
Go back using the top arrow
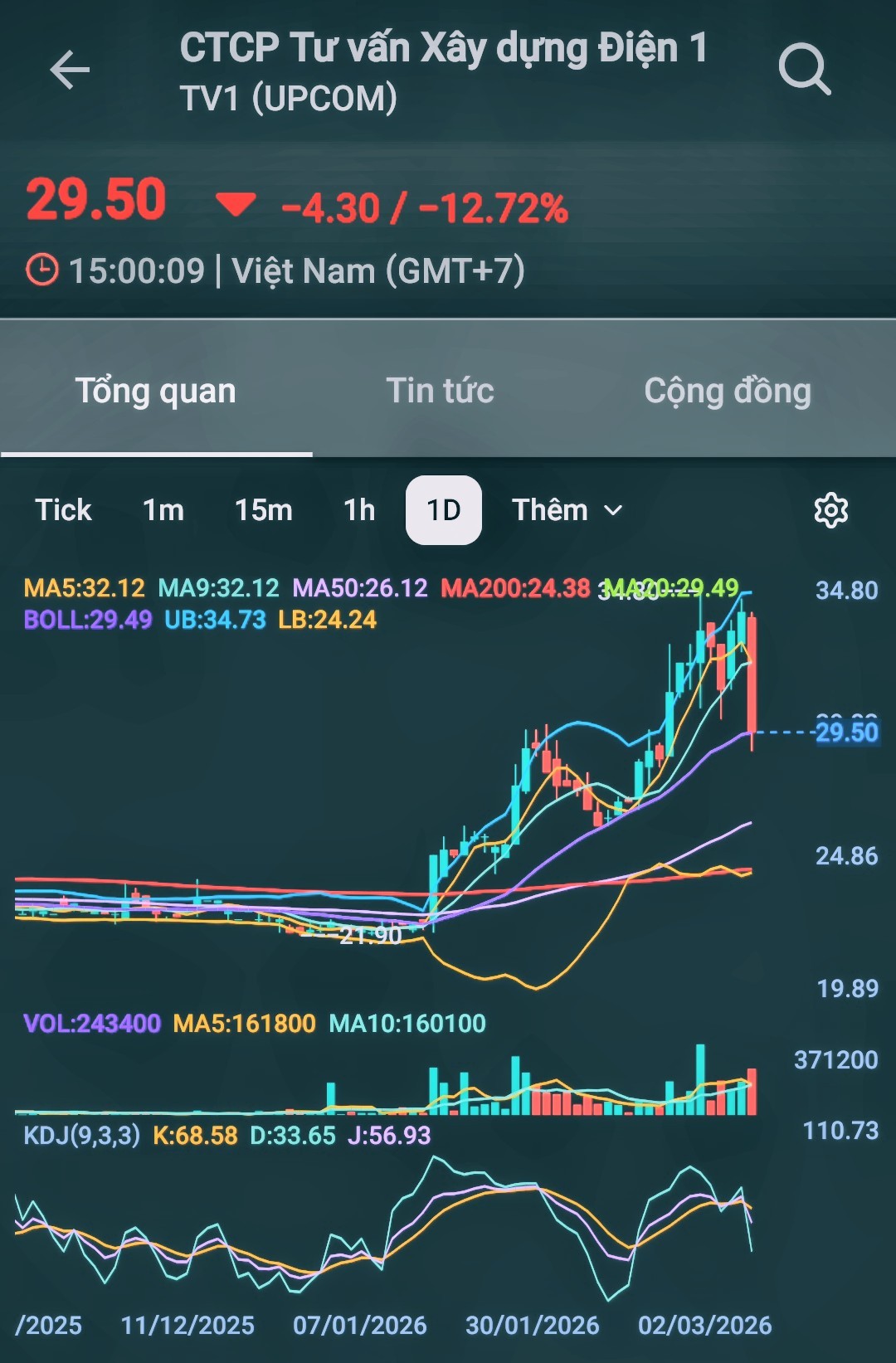tap(70, 69)
